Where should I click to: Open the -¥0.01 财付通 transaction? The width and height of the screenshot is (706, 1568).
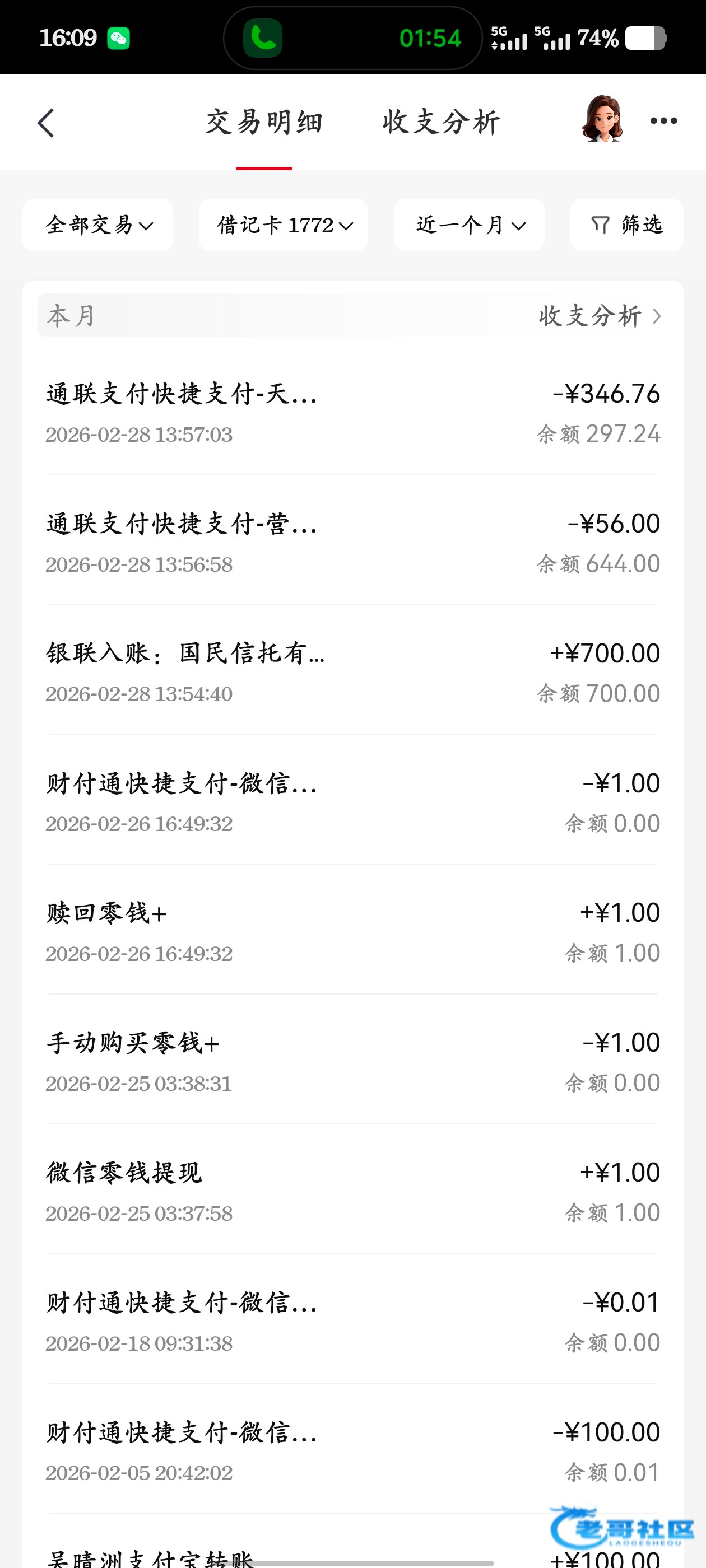coord(352,1322)
